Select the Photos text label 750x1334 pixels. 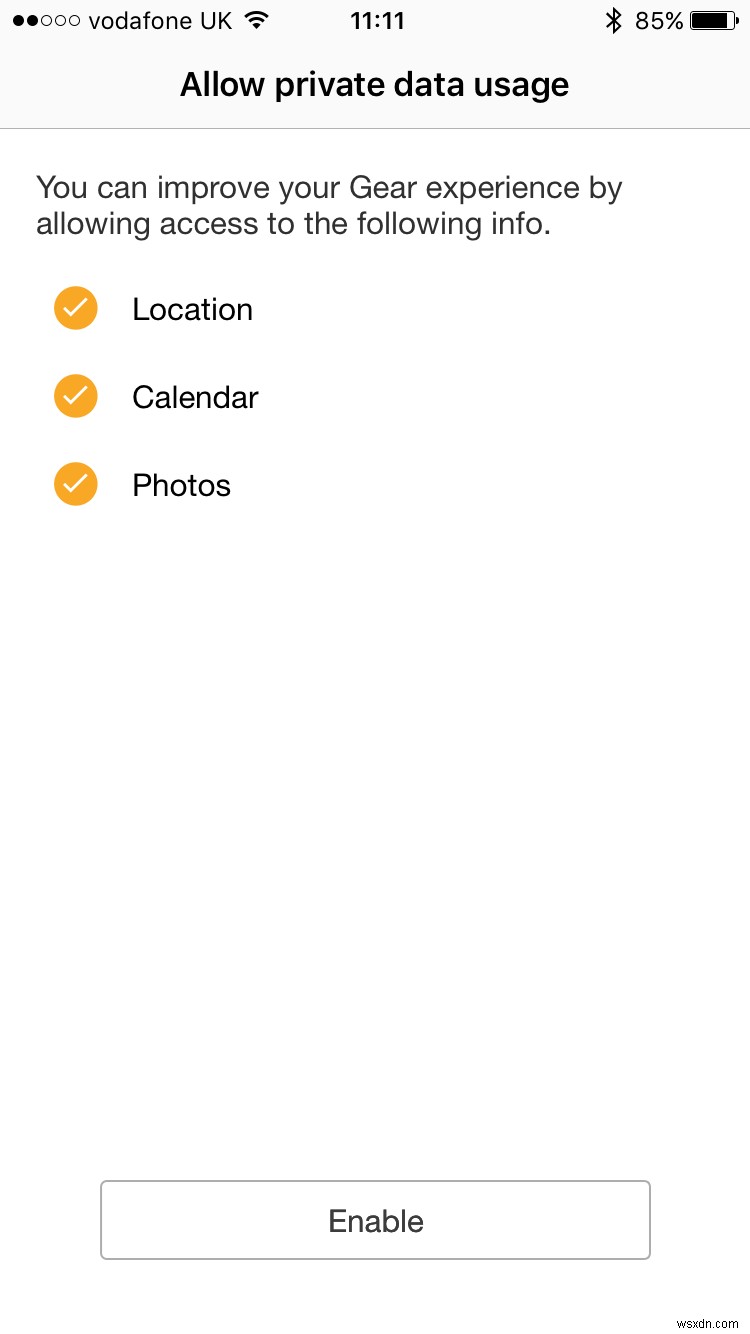click(x=181, y=485)
